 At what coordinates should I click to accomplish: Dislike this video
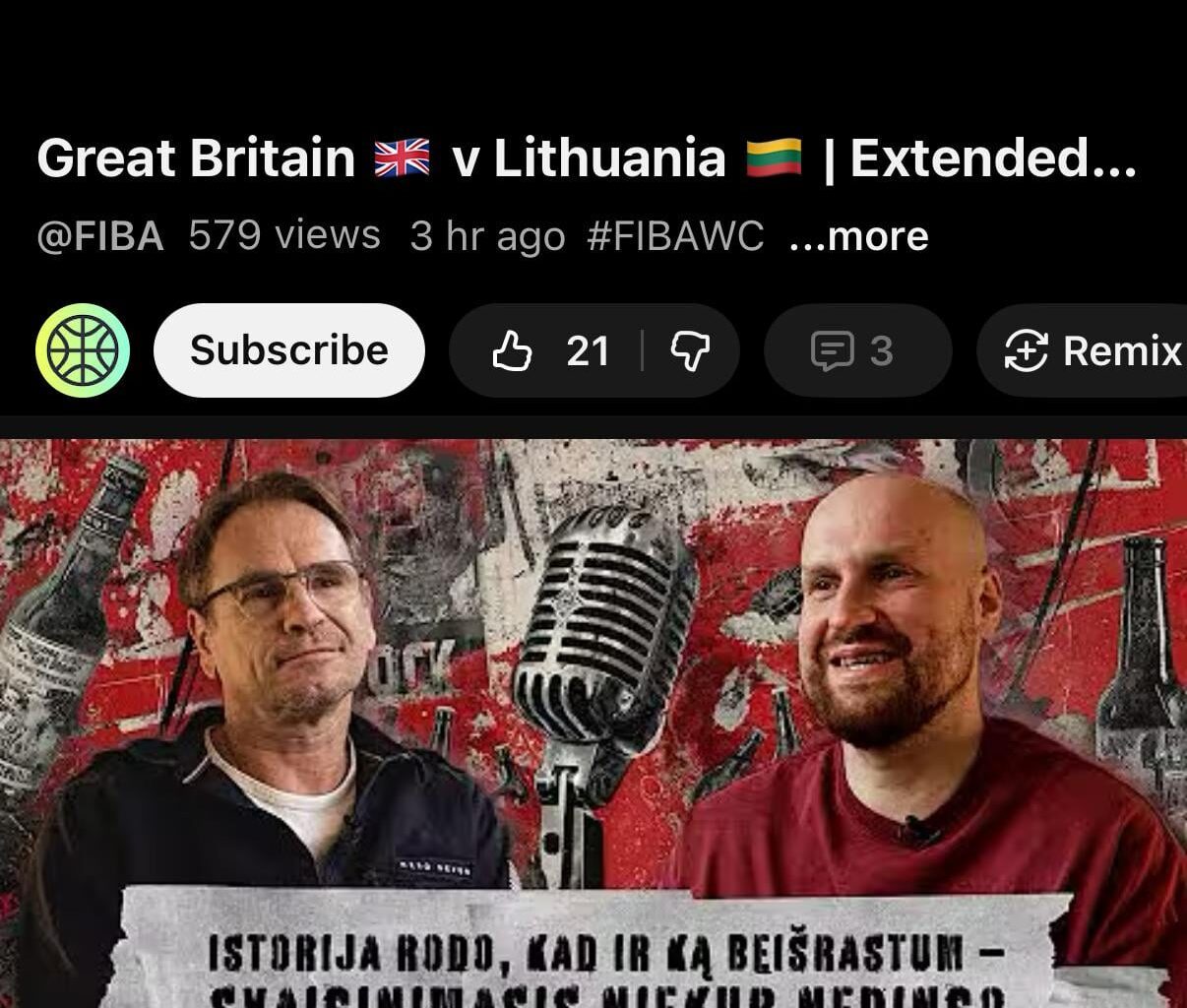click(690, 350)
